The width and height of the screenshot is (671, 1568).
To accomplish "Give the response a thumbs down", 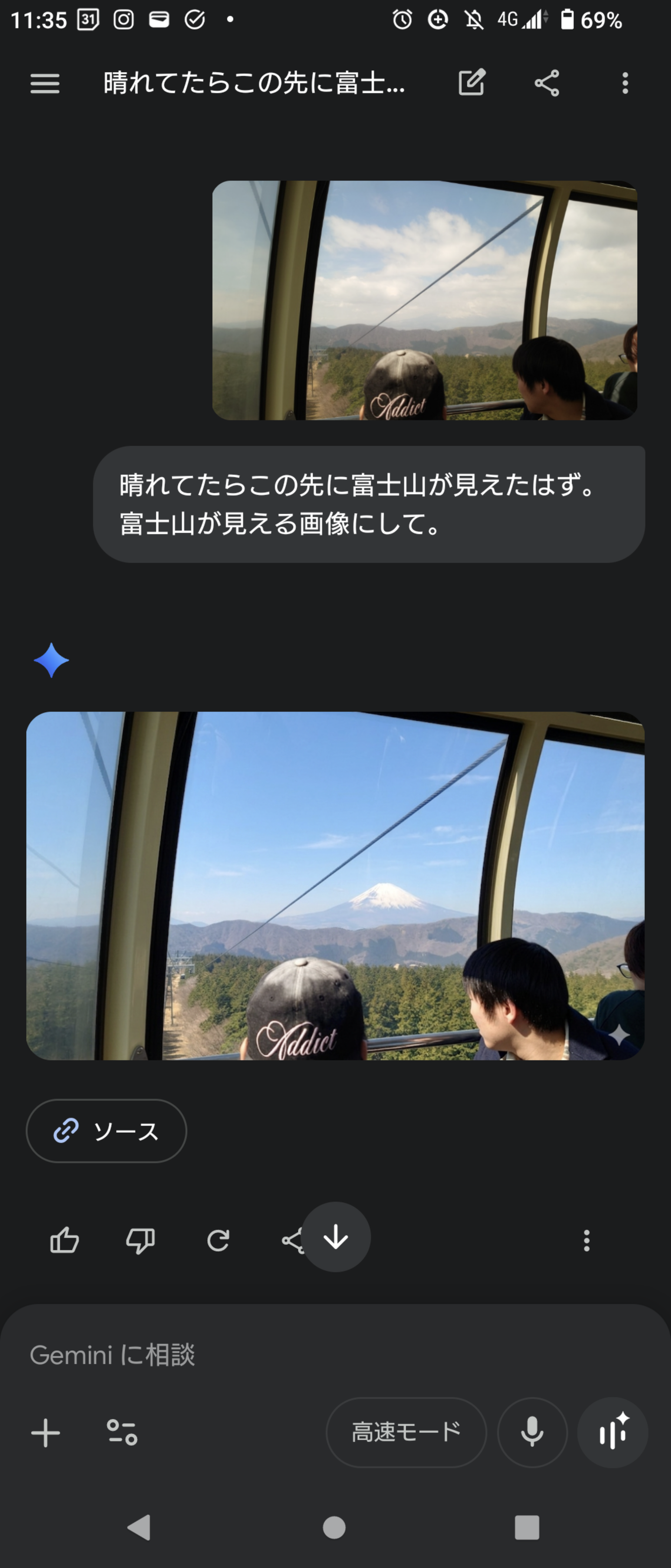I will pyautogui.click(x=141, y=1240).
